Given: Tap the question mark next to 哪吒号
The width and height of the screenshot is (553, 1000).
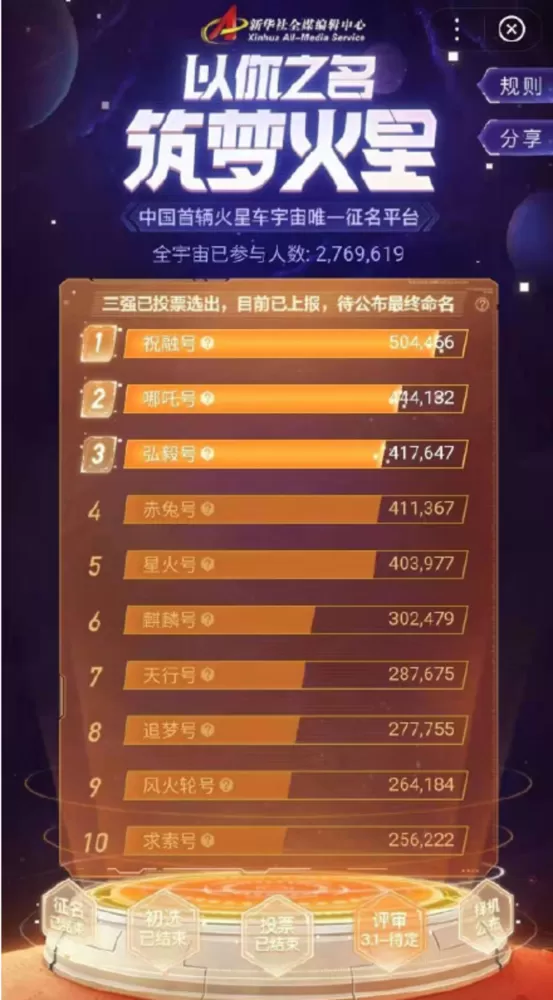Looking at the screenshot, I should click(x=207, y=399).
